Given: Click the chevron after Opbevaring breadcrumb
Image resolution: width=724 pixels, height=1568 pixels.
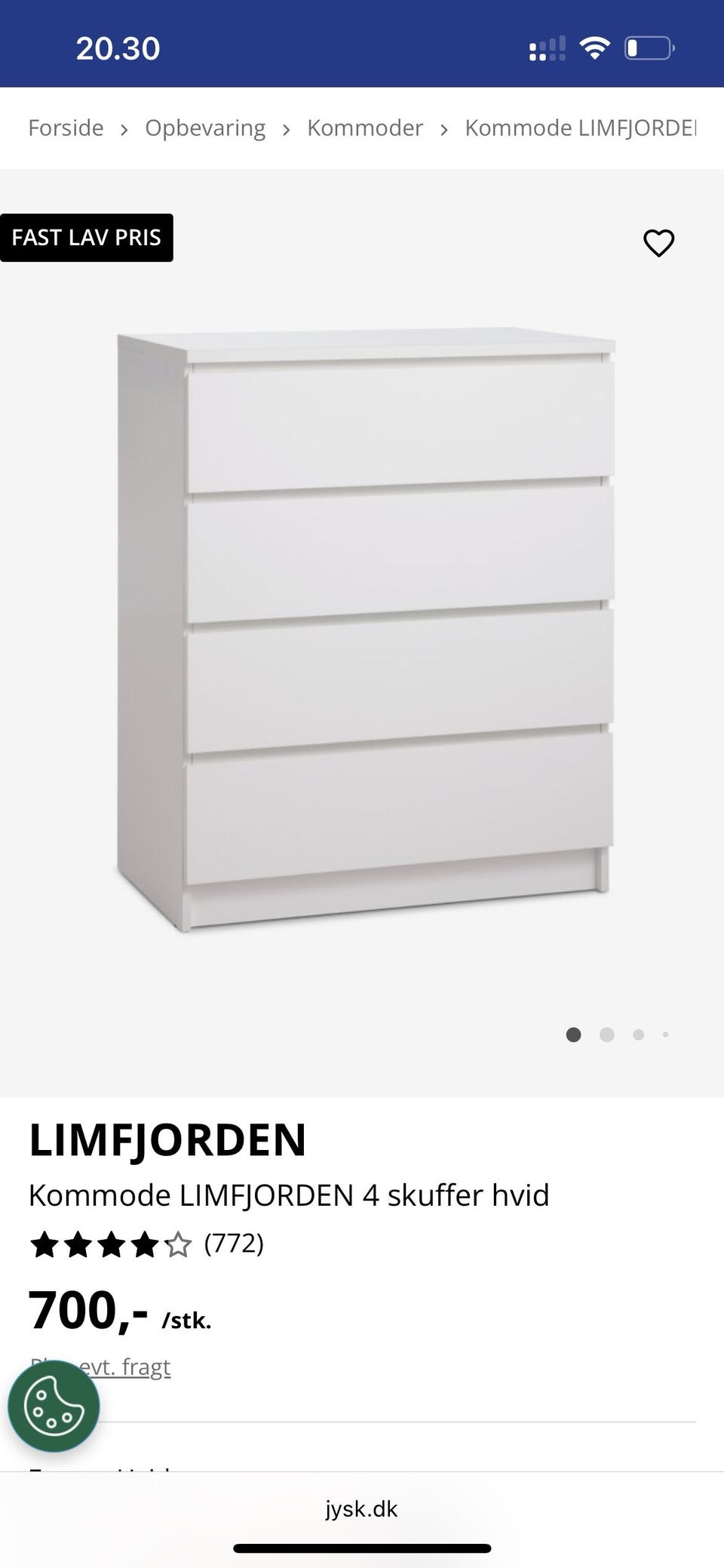Looking at the screenshot, I should (x=286, y=129).
